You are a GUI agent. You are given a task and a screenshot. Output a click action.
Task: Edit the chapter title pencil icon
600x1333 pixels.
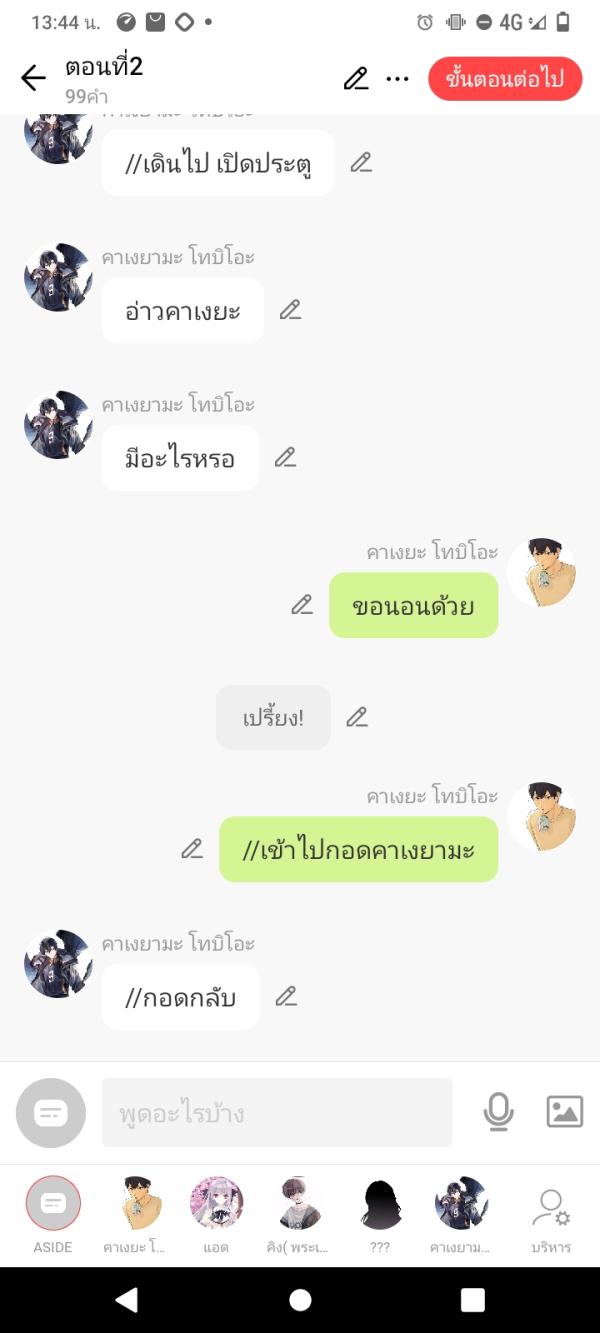pos(356,78)
